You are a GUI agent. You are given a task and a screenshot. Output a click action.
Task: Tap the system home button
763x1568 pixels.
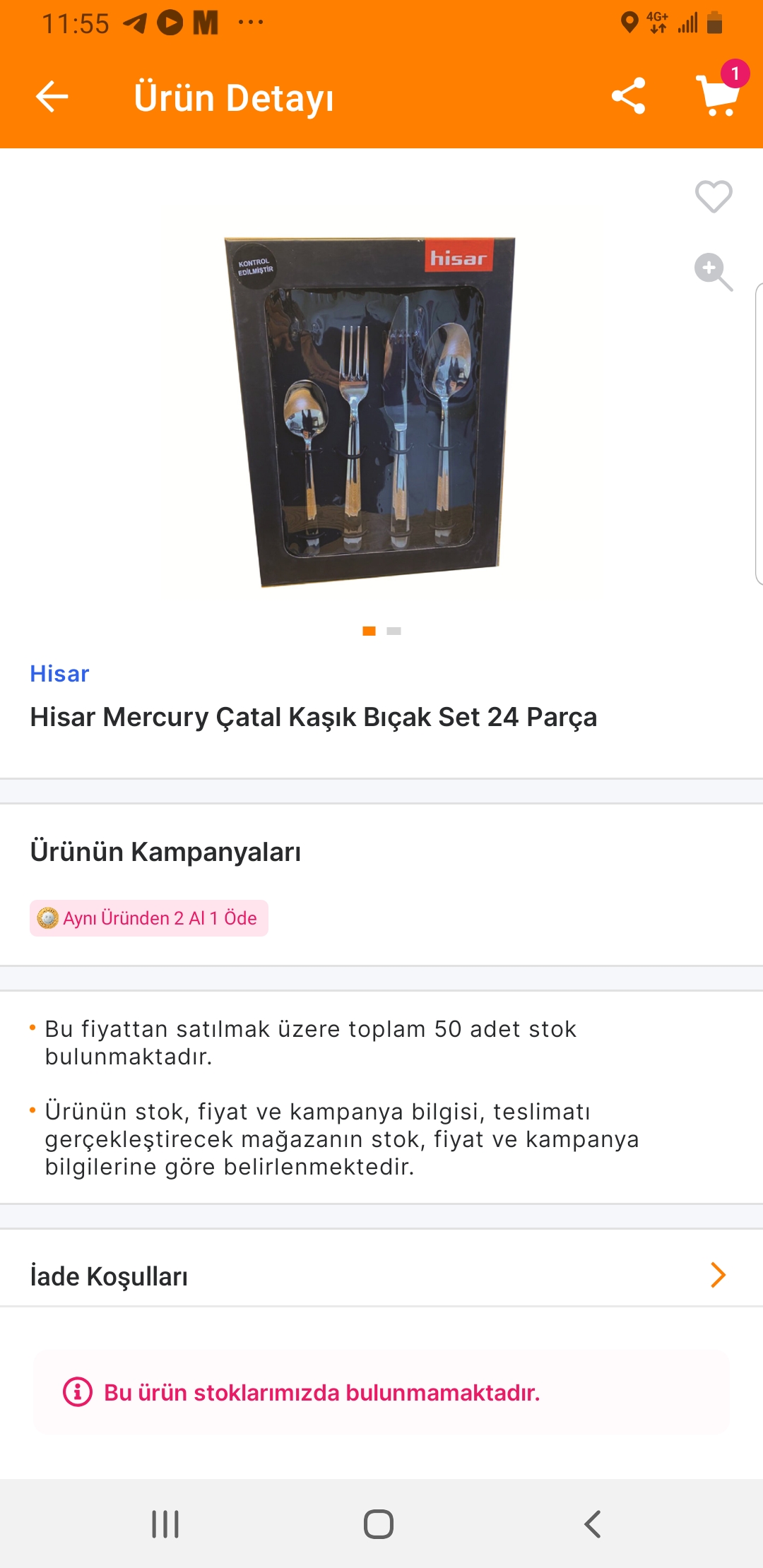click(x=379, y=1524)
